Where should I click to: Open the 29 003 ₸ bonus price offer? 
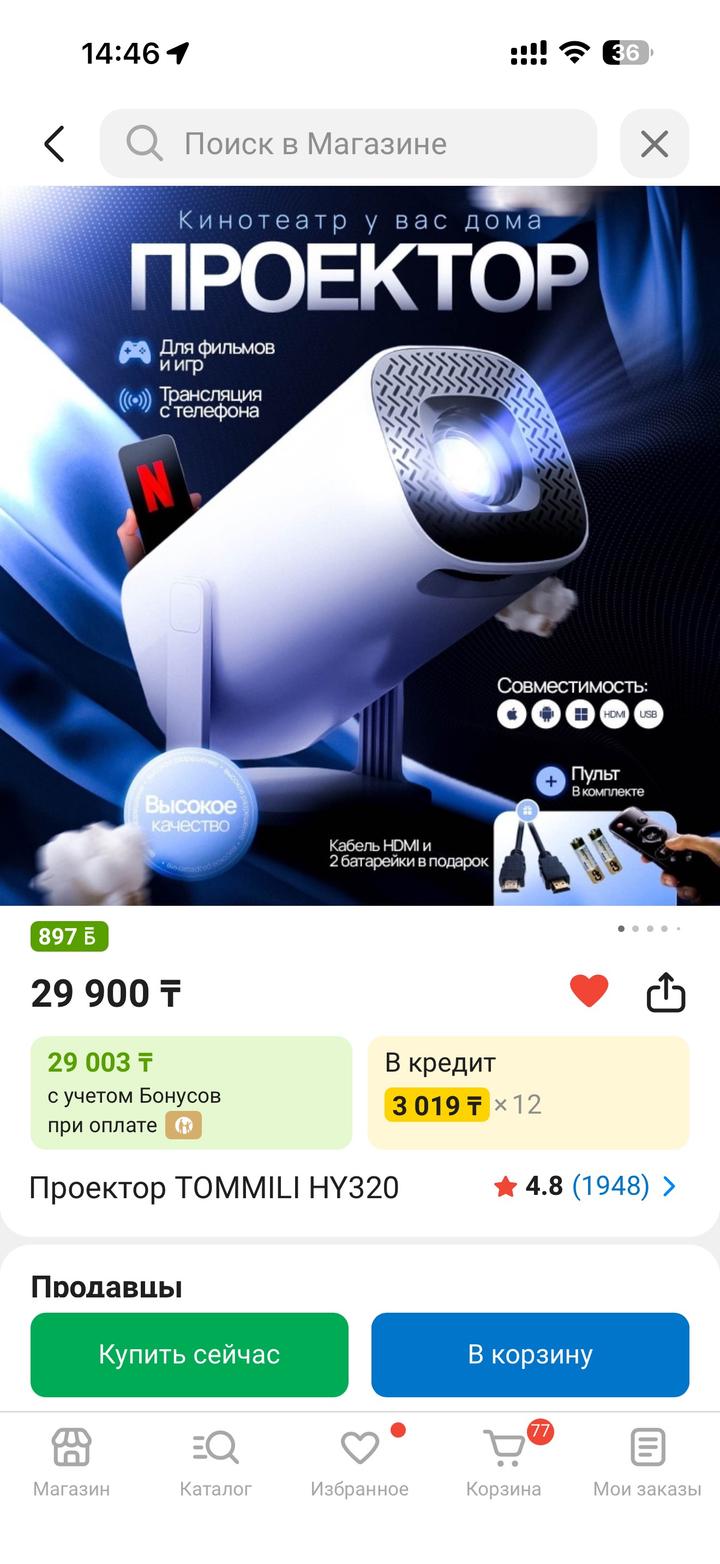(x=191, y=1092)
